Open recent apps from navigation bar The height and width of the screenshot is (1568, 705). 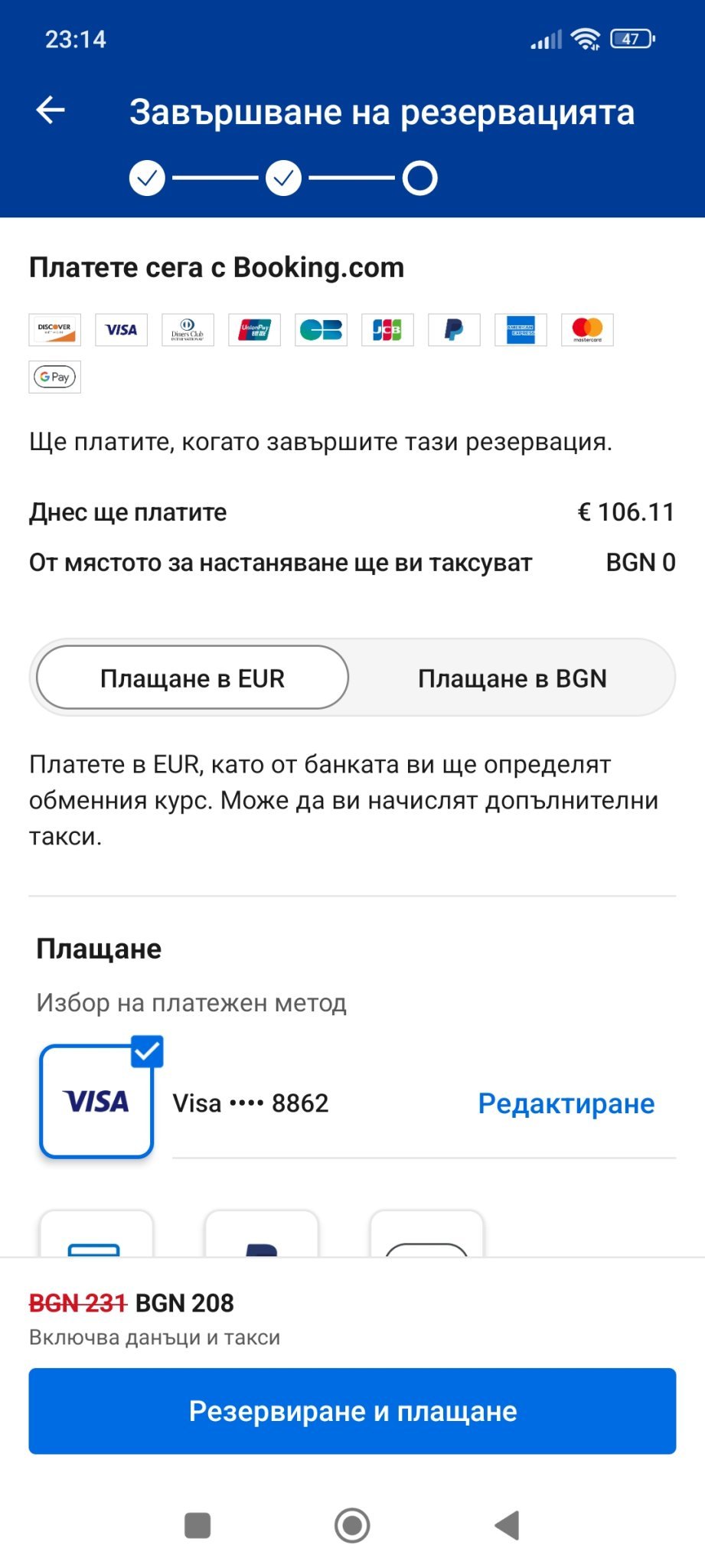pyautogui.click(x=197, y=1525)
